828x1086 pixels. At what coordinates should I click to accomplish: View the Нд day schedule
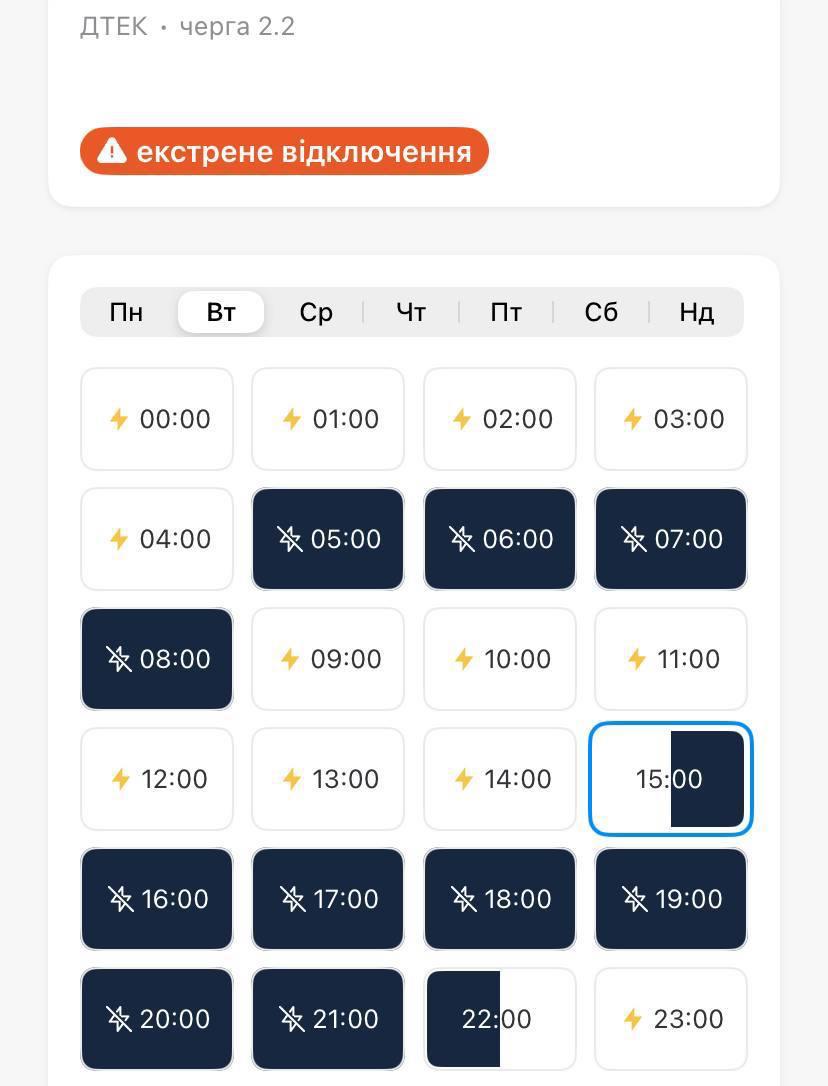[x=696, y=312]
